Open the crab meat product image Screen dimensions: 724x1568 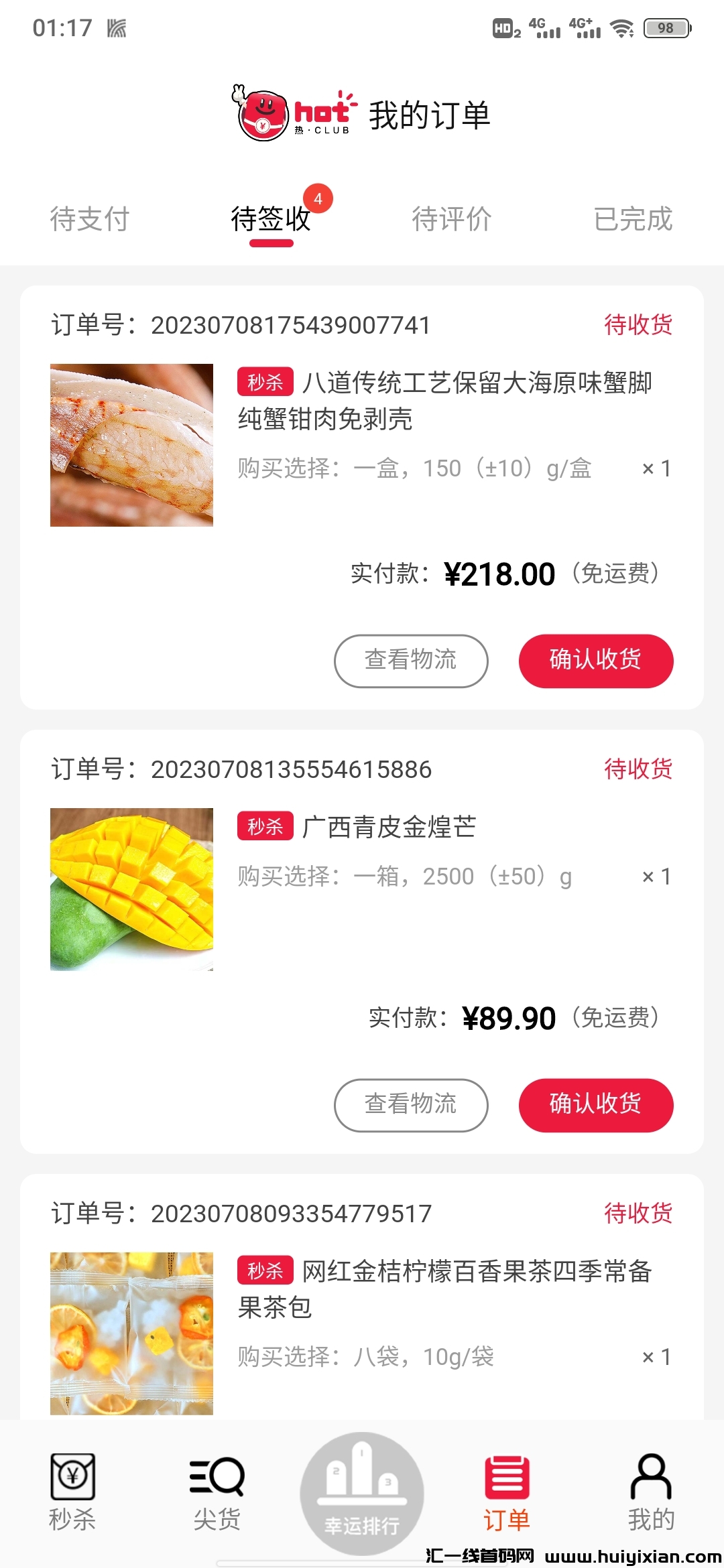pyautogui.click(x=131, y=445)
